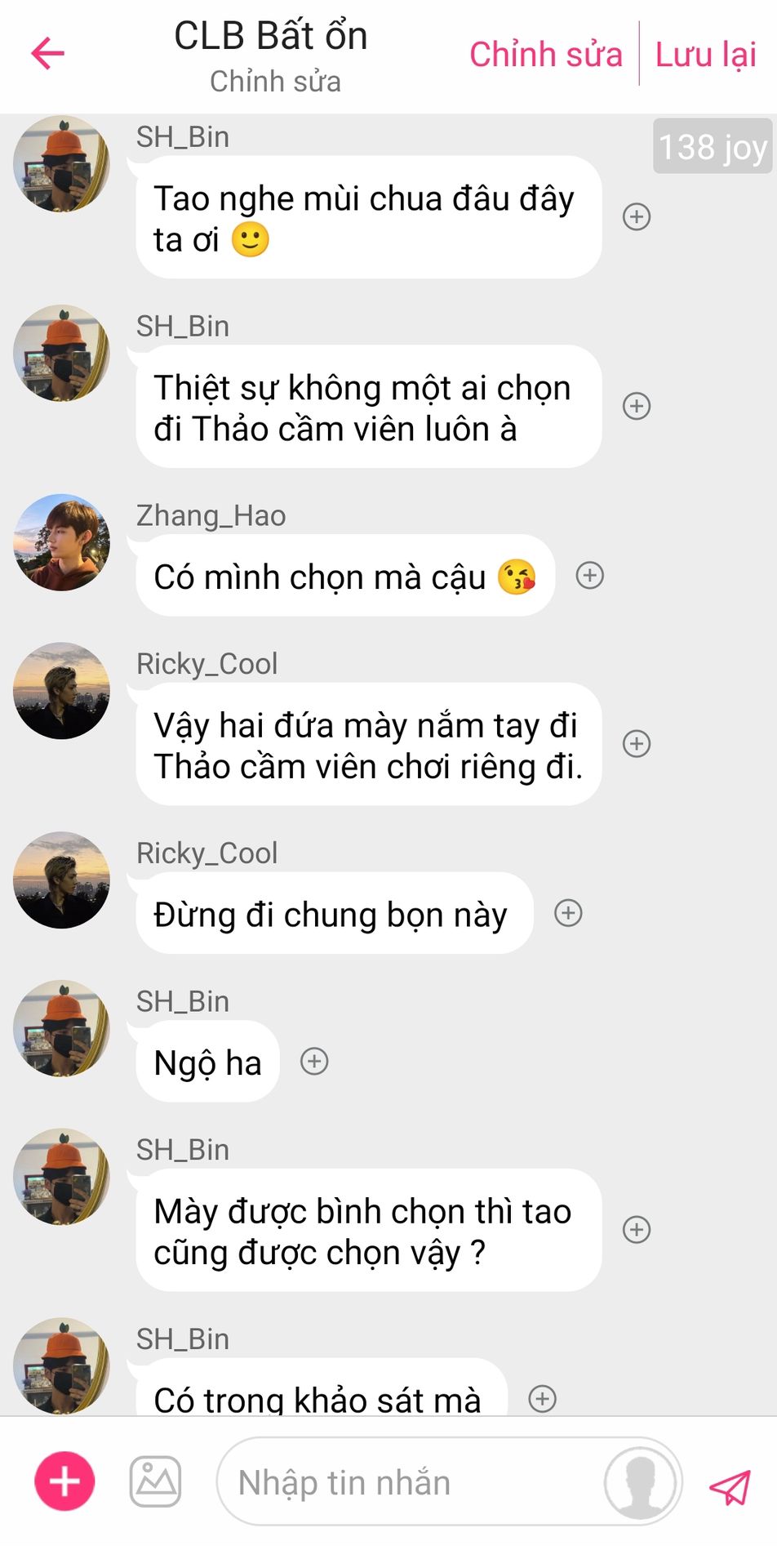777x1568 pixels.
Task: Tap the CLB Bất ổn title to edit
Action: (271, 37)
